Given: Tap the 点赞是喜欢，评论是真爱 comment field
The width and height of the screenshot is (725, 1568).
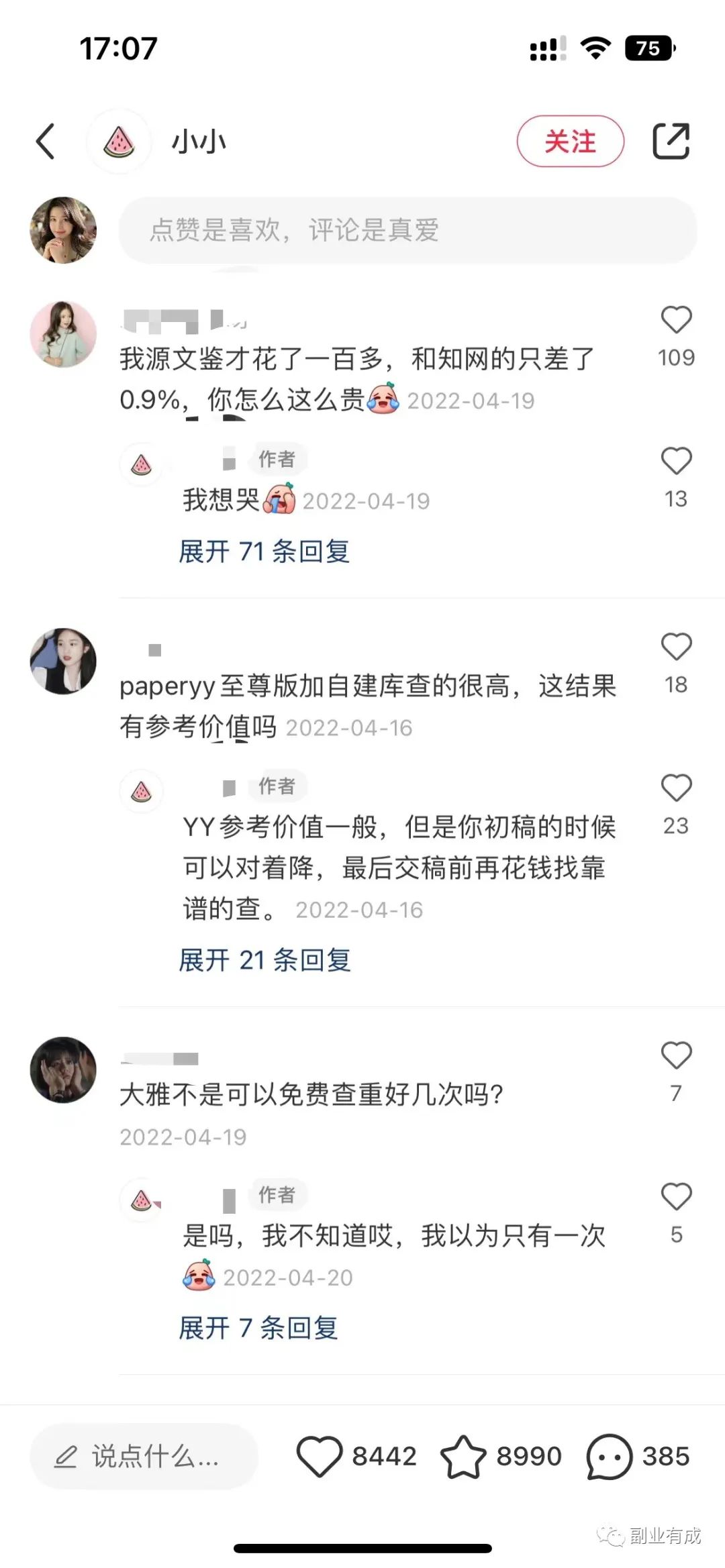Looking at the screenshot, I should pos(407,230).
